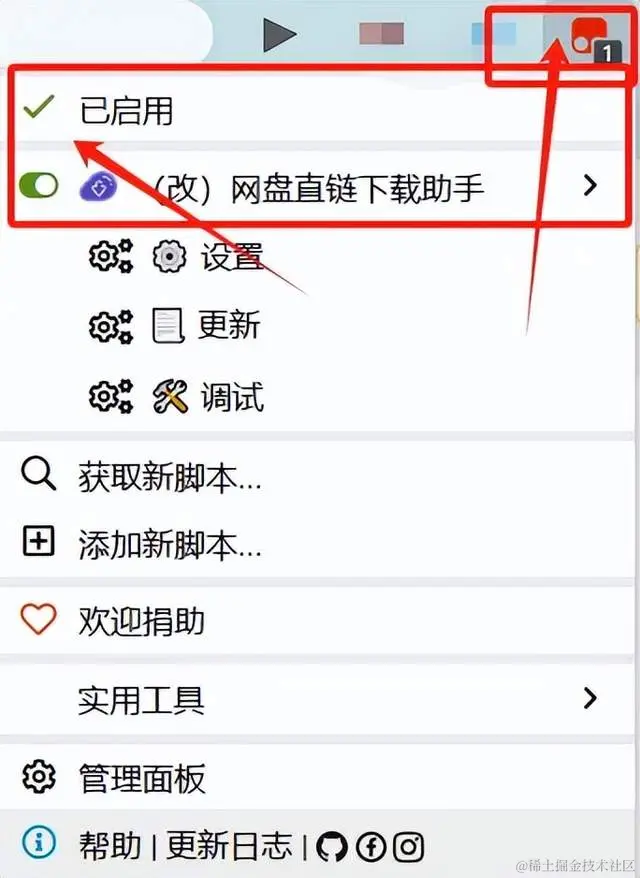The height and width of the screenshot is (878, 640).
Task: Open the GitHub icon link
Action: (x=332, y=847)
